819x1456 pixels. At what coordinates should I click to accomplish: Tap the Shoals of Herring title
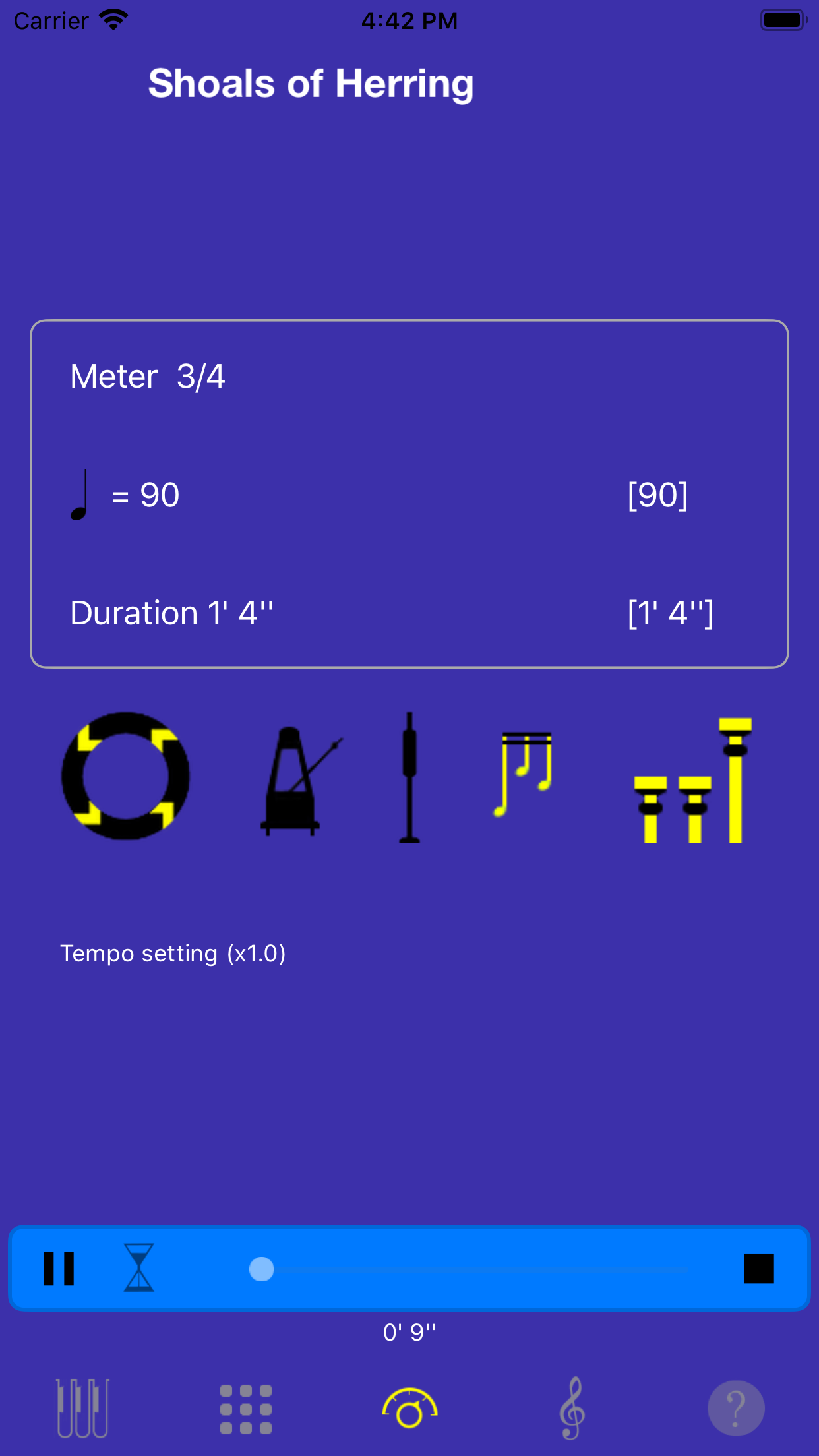(311, 82)
